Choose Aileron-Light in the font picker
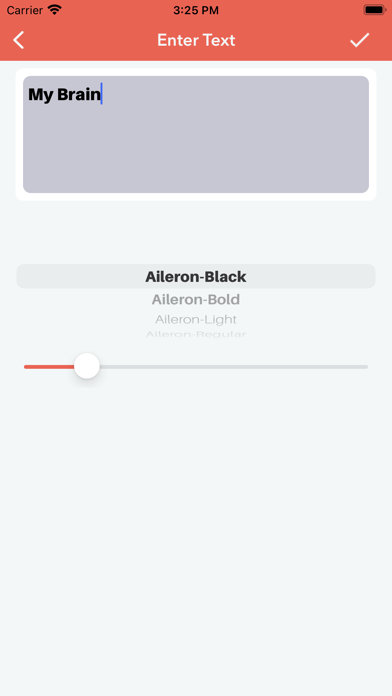The width and height of the screenshot is (392, 696). pos(196,320)
